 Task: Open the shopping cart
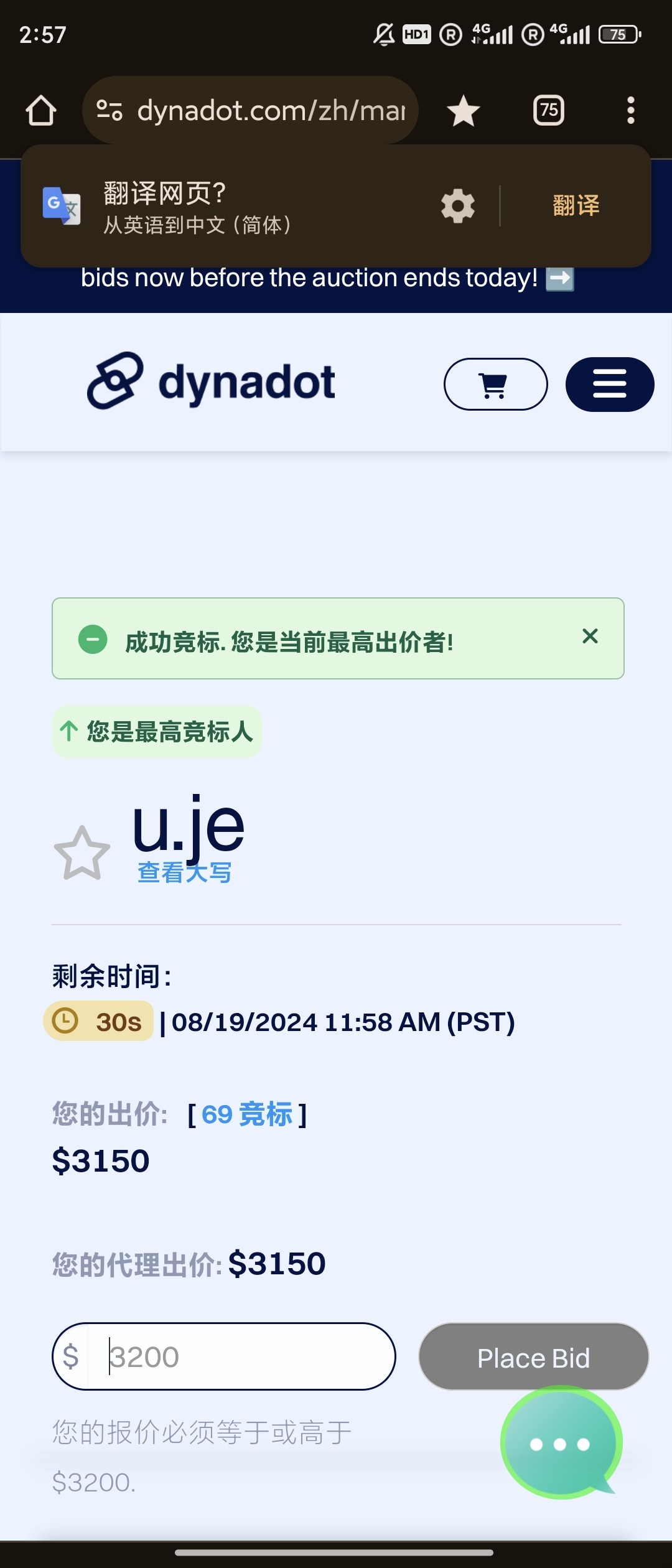(x=495, y=385)
